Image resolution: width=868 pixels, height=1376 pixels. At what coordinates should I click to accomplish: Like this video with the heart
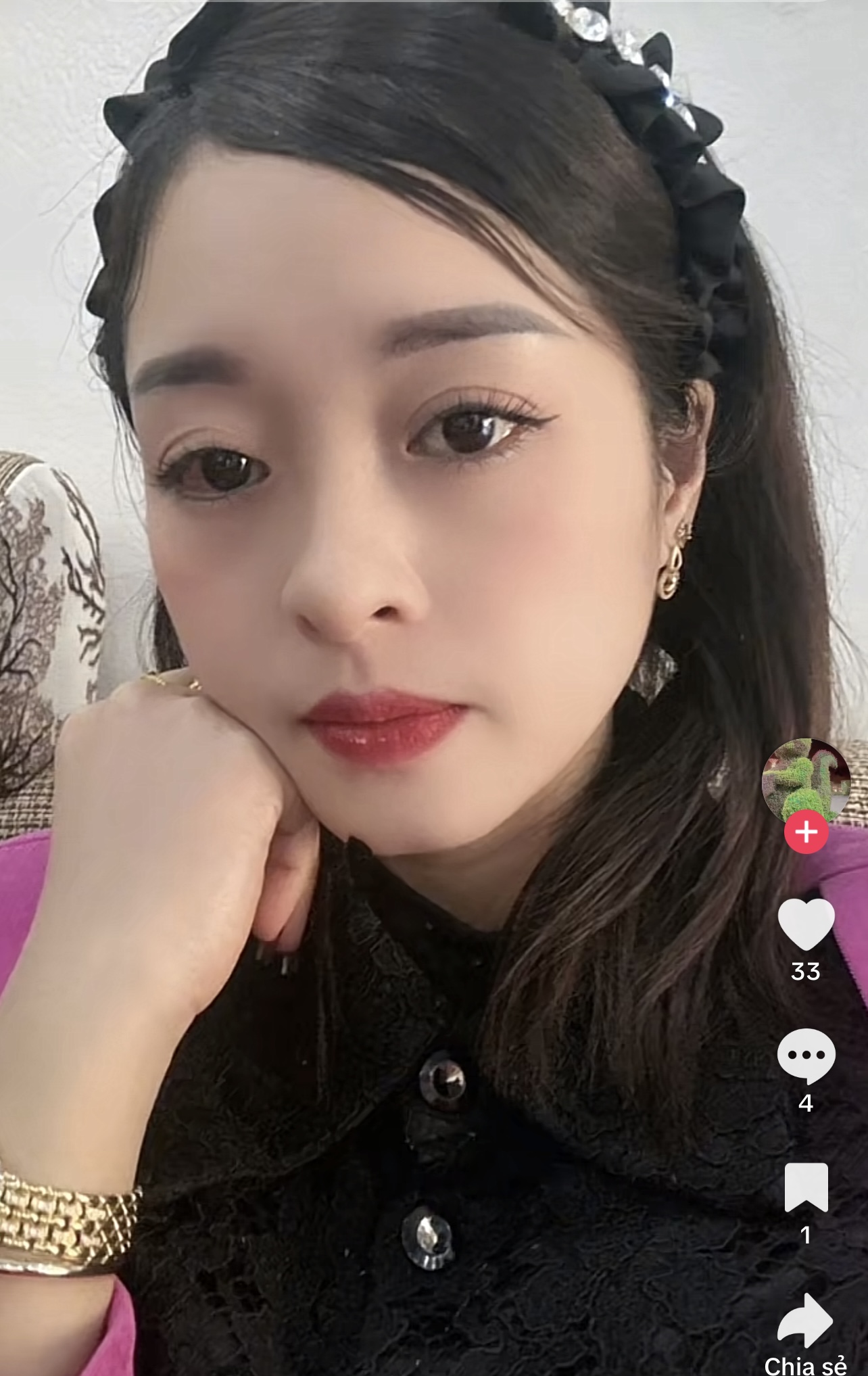click(x=806, y=924)
